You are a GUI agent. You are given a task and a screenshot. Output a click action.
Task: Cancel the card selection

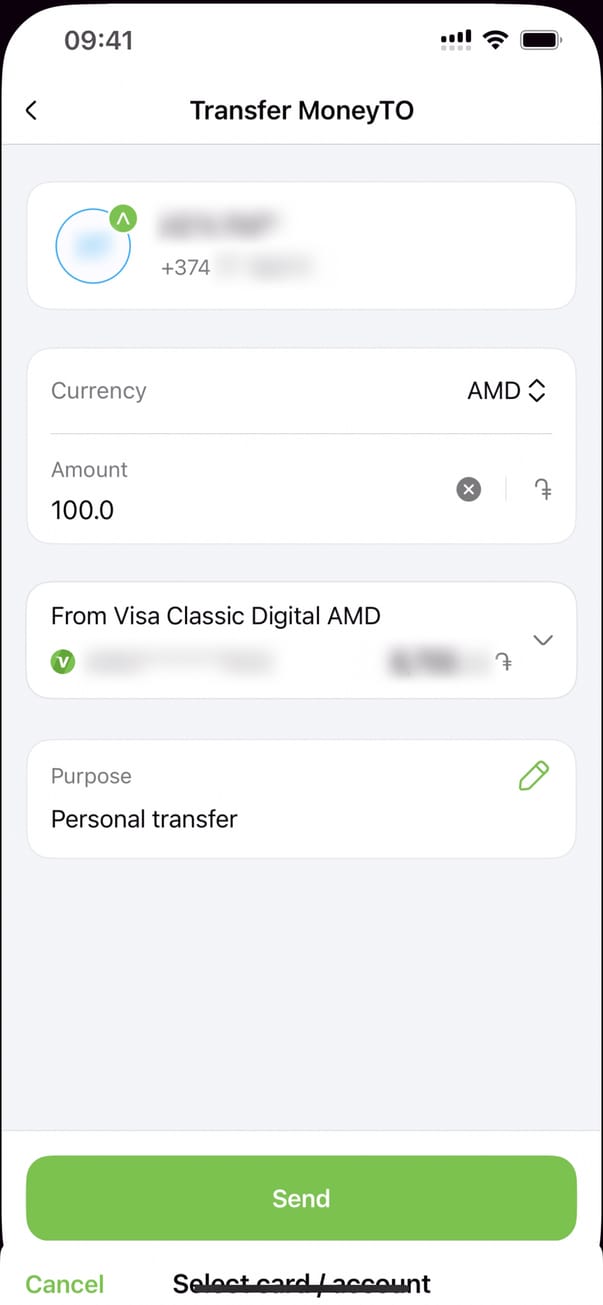click(x=65, y=1284)
